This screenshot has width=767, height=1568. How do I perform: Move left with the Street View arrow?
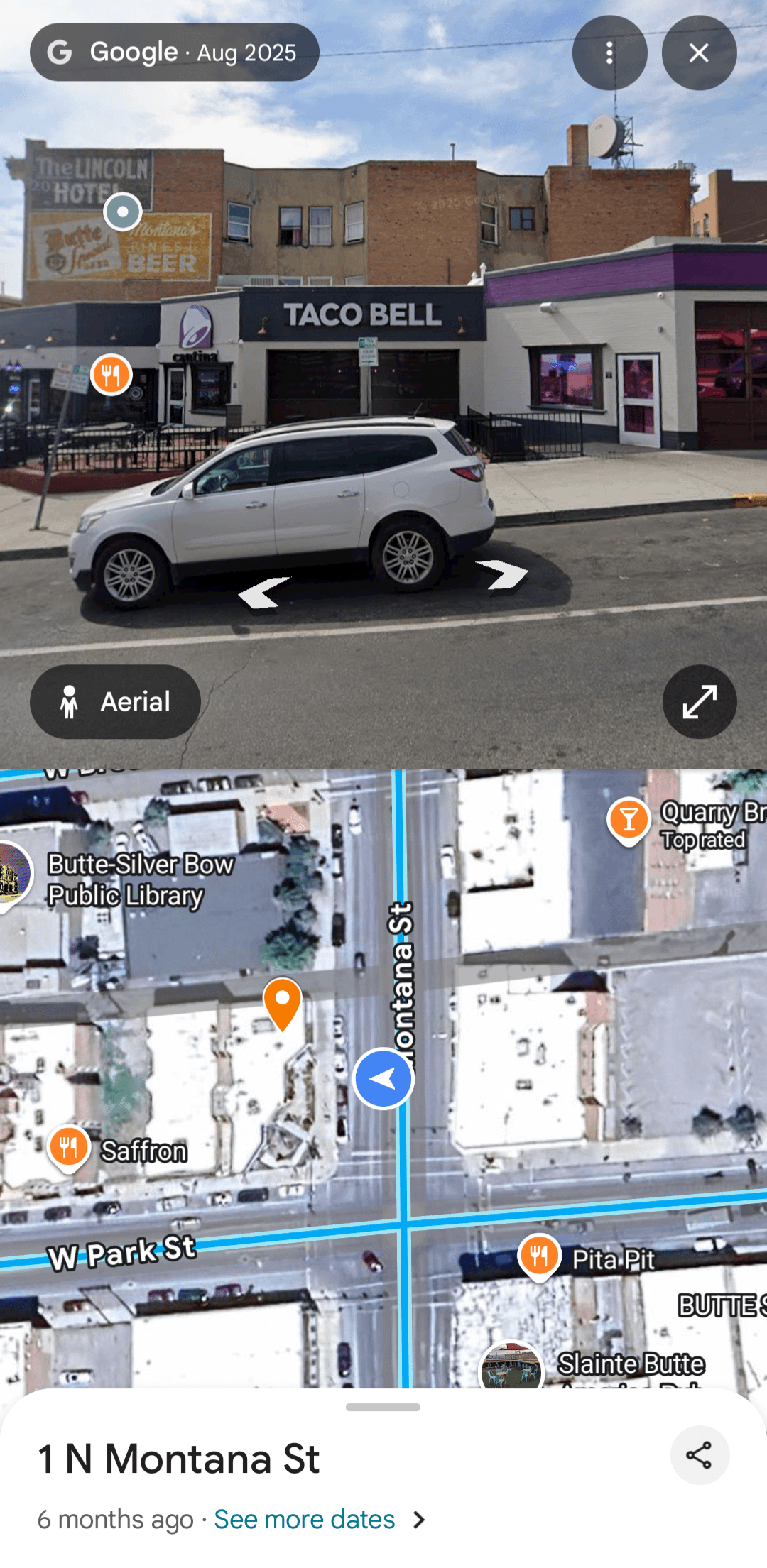263,591
